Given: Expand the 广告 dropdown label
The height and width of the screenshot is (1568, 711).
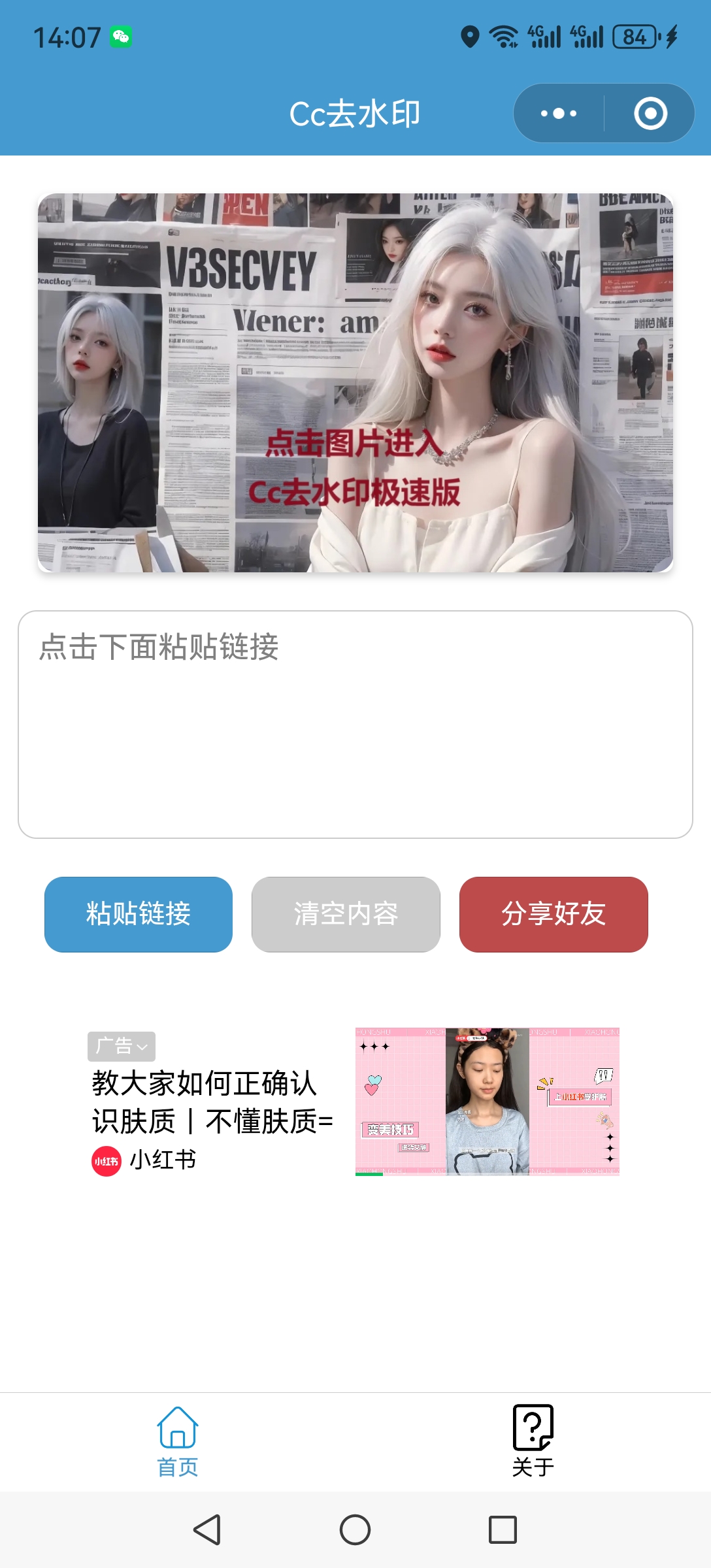Looking at the screenshot, I should (x=122, y=1046).
